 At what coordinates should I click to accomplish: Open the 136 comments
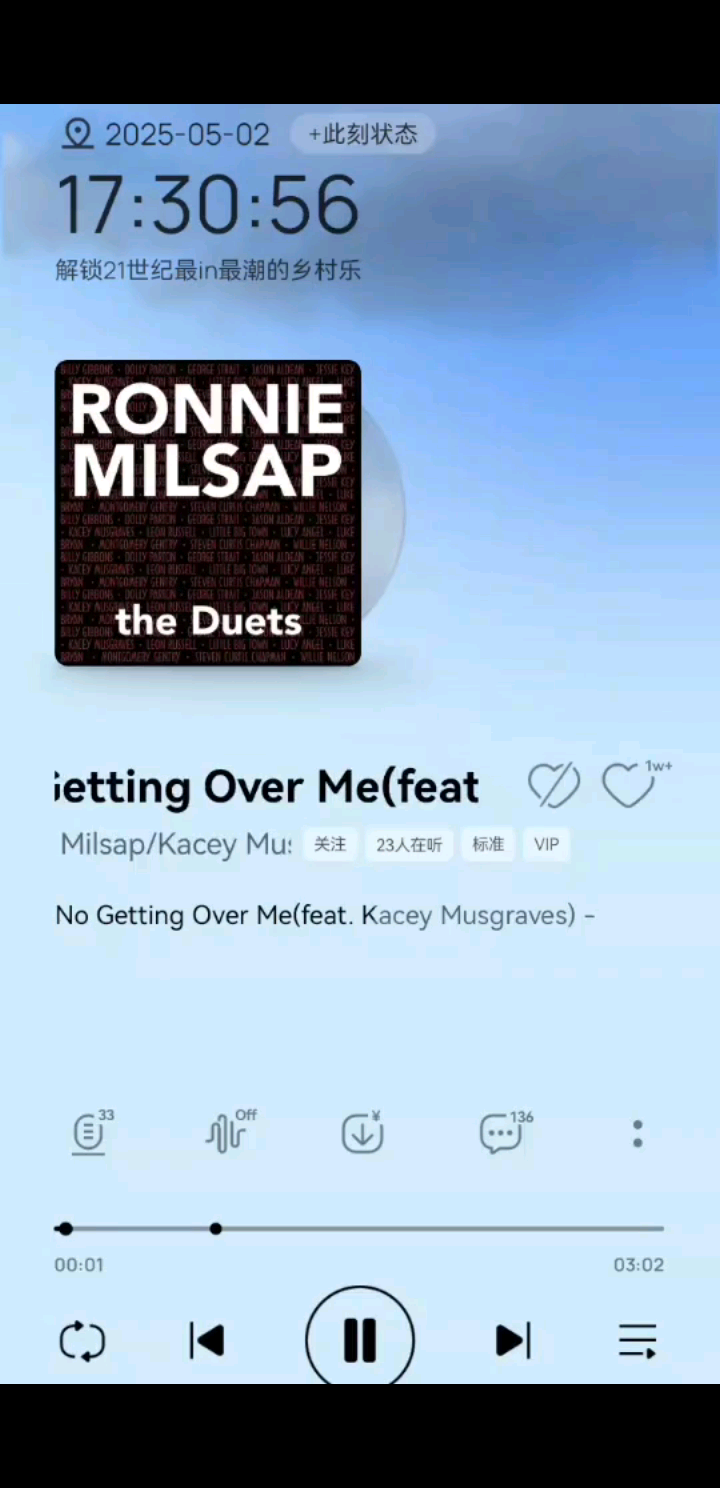tap(500, 1134)
